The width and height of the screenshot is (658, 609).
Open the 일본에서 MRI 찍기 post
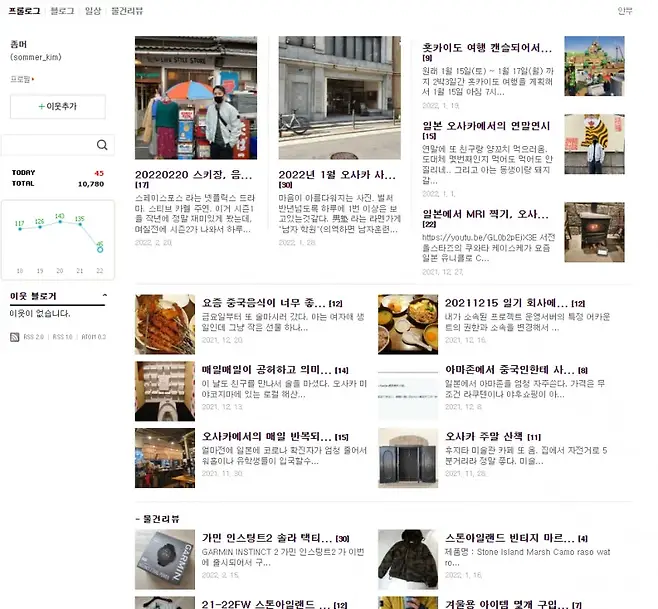[485, 213]
